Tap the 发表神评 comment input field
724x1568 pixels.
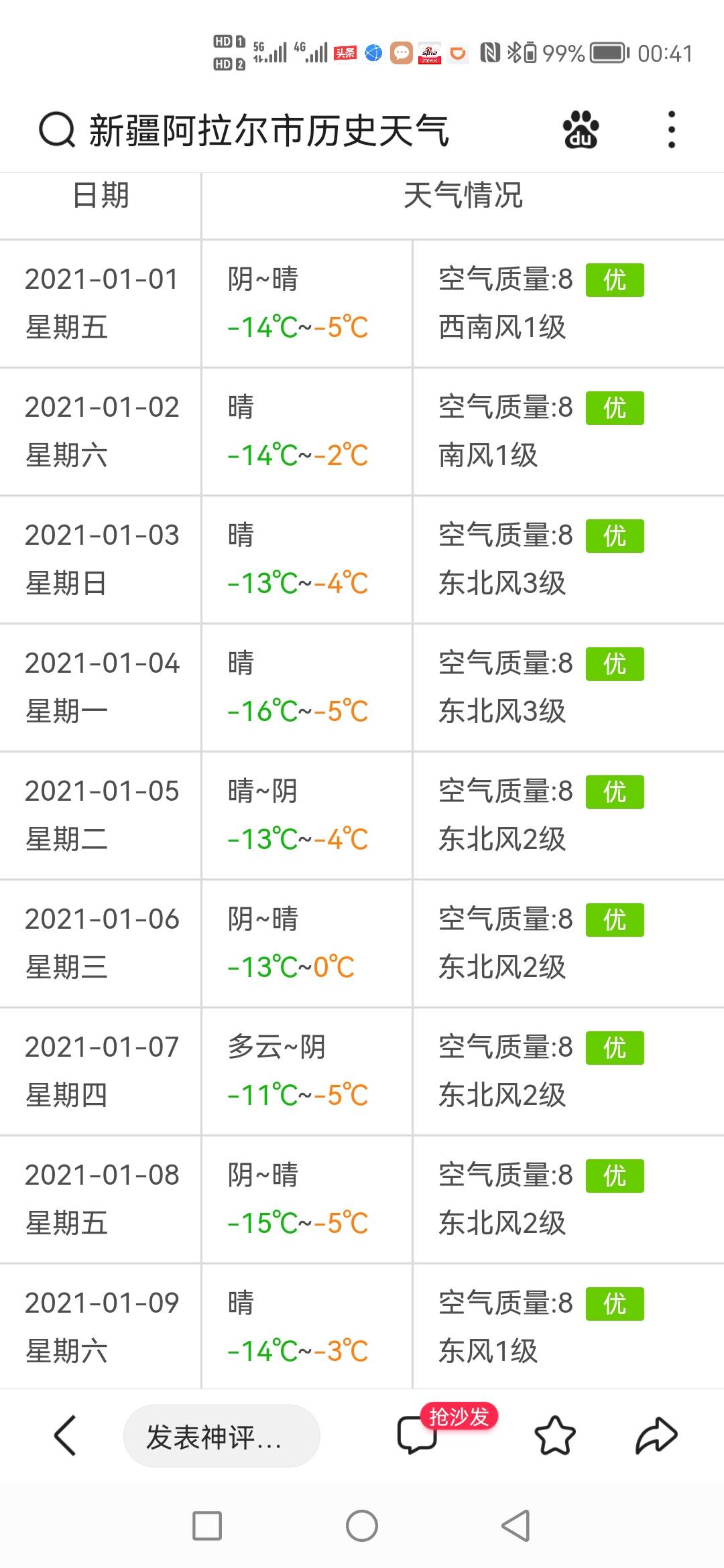pyautogui.click(x=221, y=1436)
